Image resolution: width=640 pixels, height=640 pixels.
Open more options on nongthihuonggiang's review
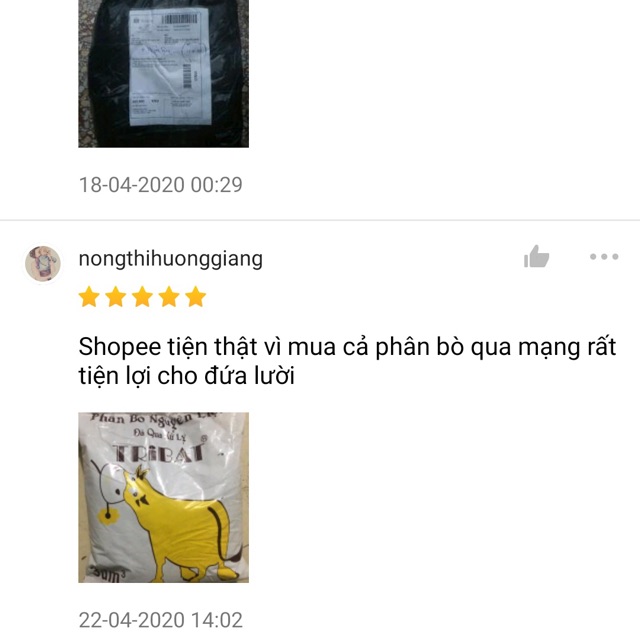click(x=604, y=257)
